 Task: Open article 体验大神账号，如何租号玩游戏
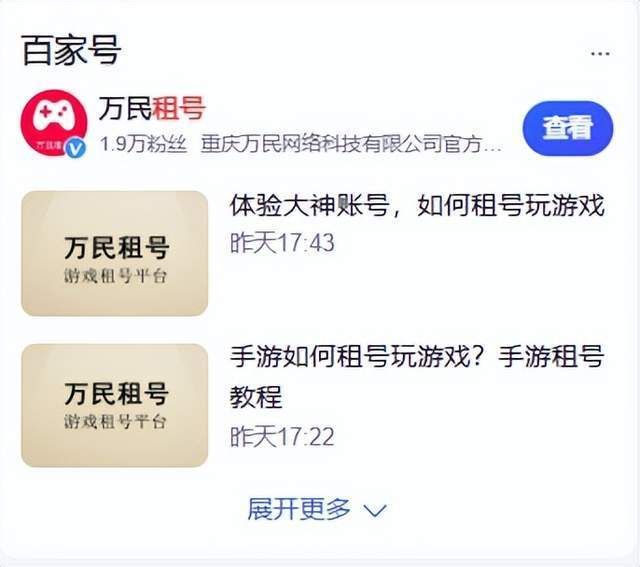point(417,207)
